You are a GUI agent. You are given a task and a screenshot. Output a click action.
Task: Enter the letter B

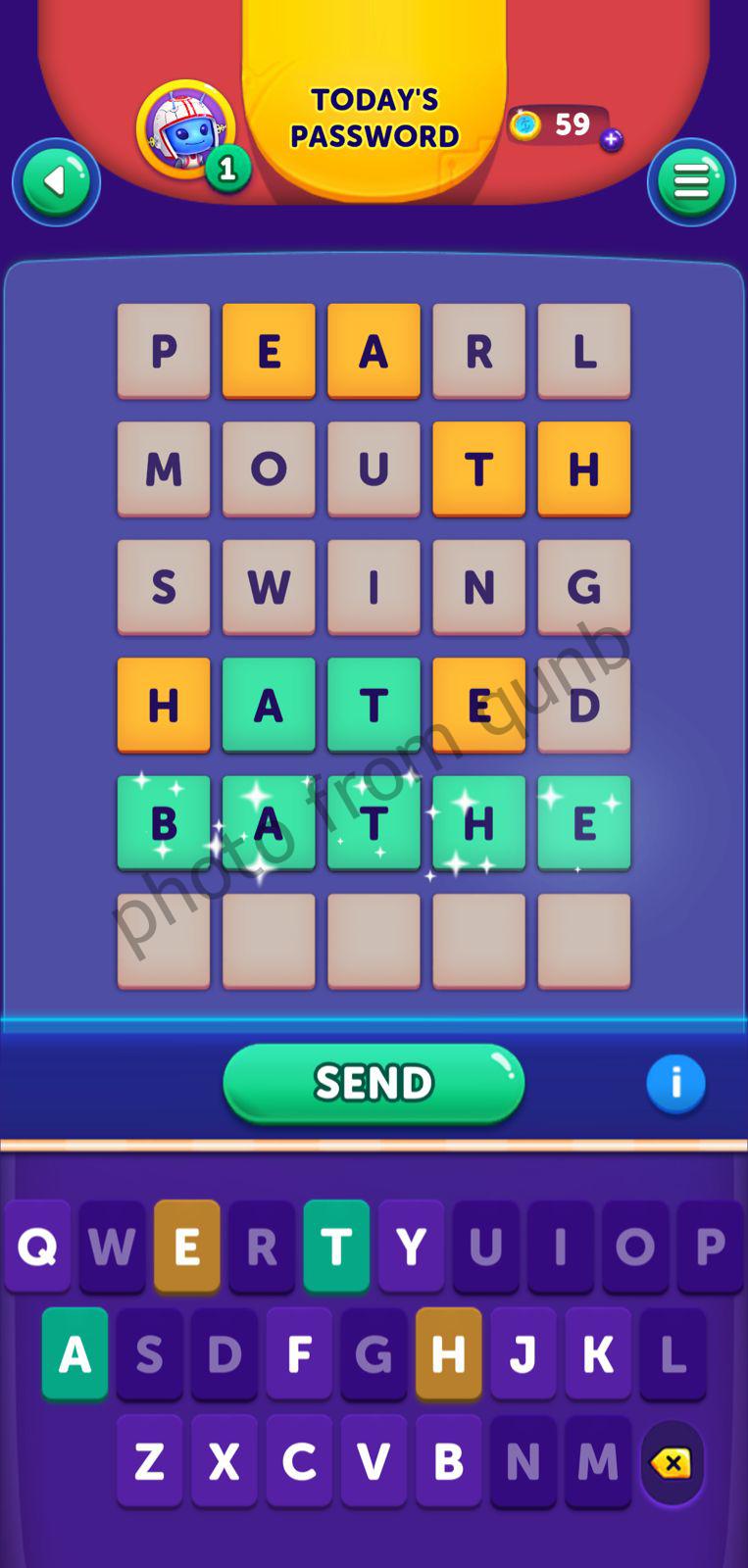(x=448, y=1461)
